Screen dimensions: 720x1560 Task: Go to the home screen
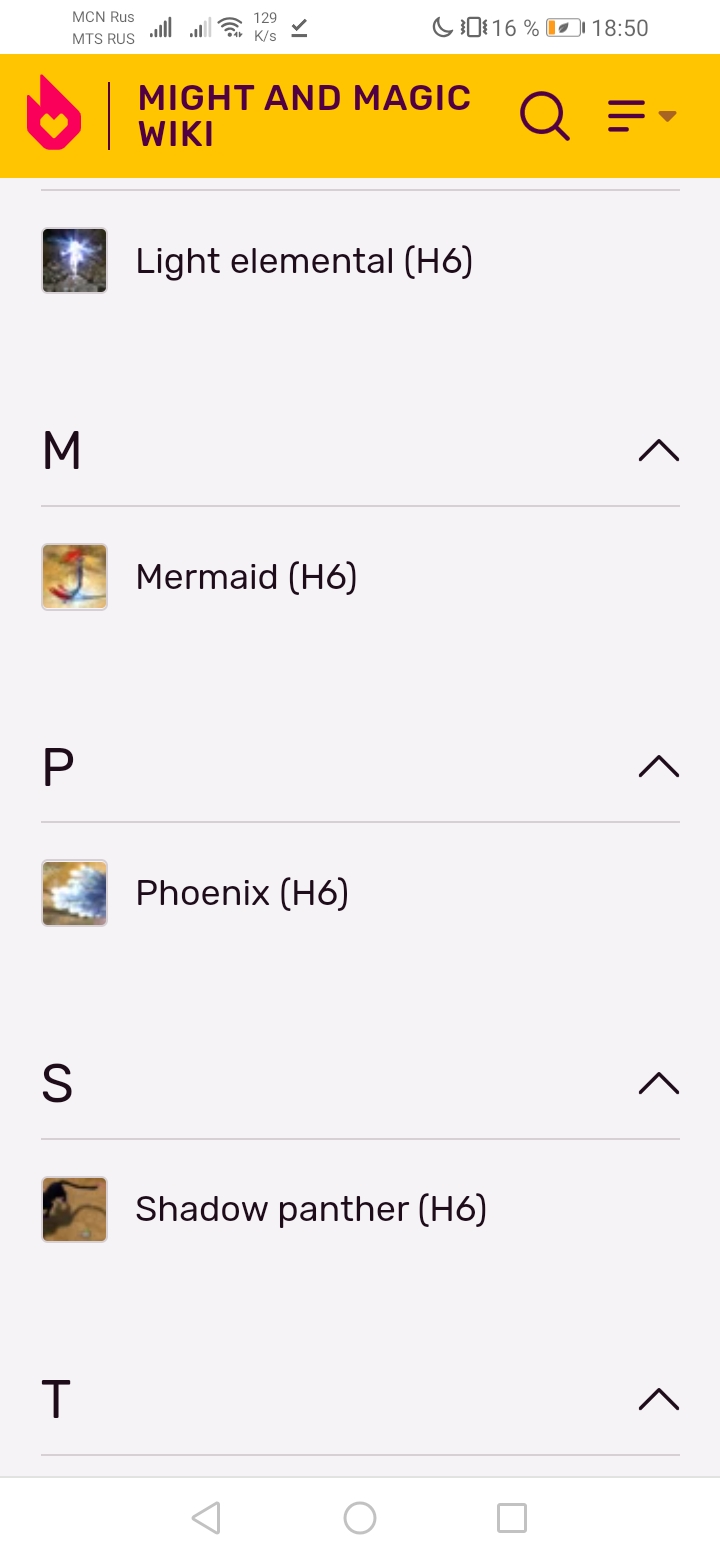[360, 1518]
